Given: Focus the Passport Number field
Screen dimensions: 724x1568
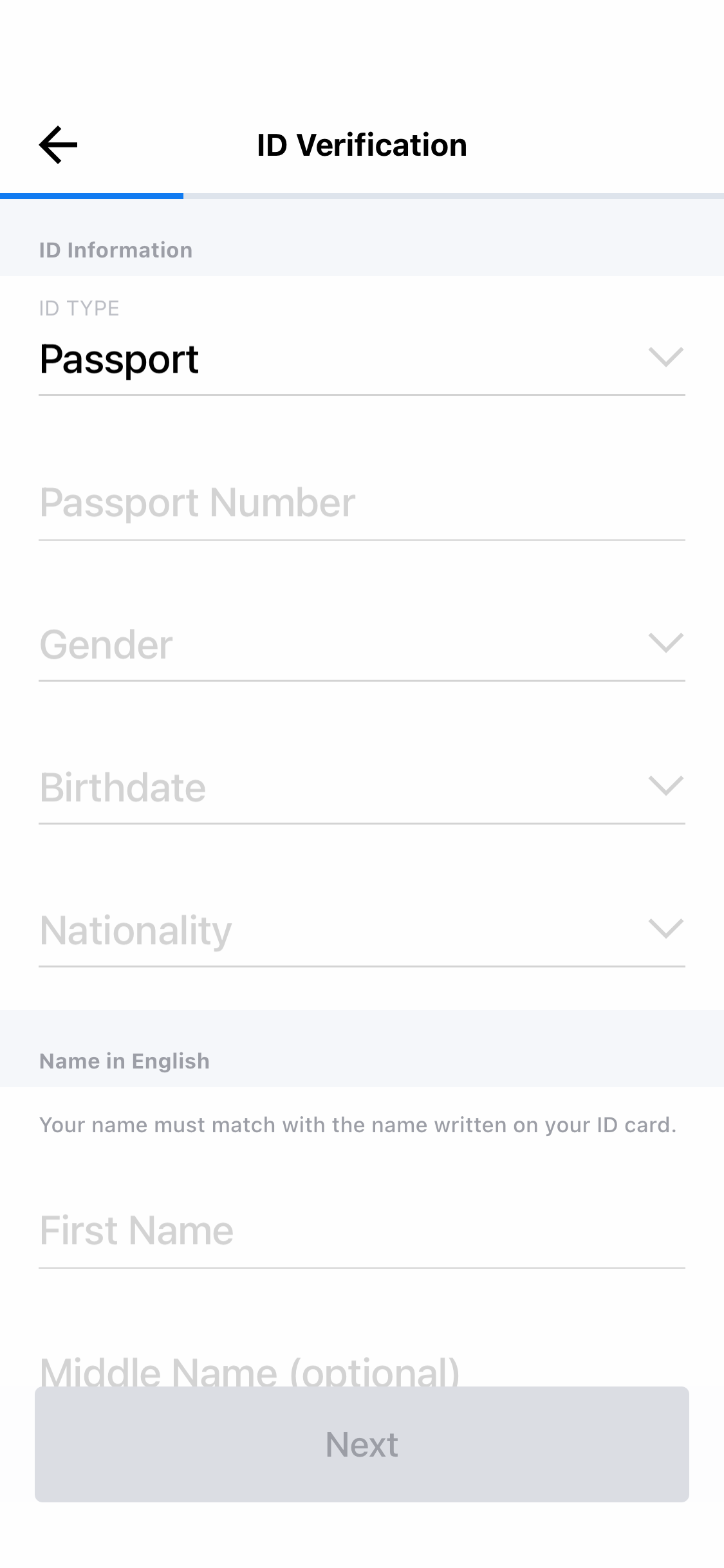Looking at the screenshot, I should [362, 503].
